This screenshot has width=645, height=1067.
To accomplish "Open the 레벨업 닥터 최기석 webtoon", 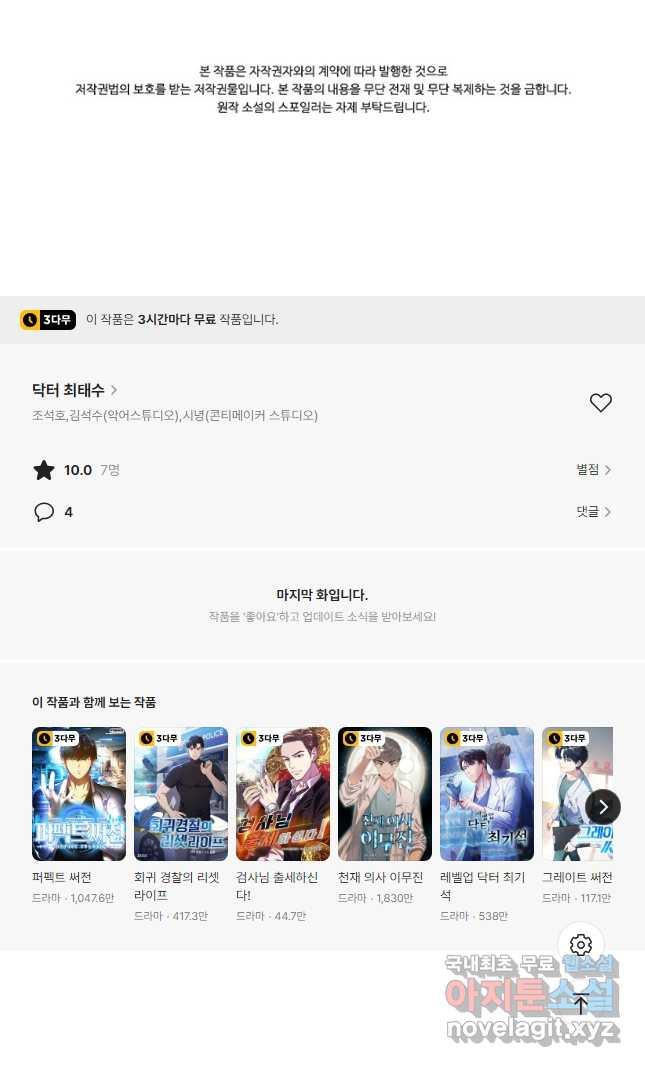I will click(487, 794).
